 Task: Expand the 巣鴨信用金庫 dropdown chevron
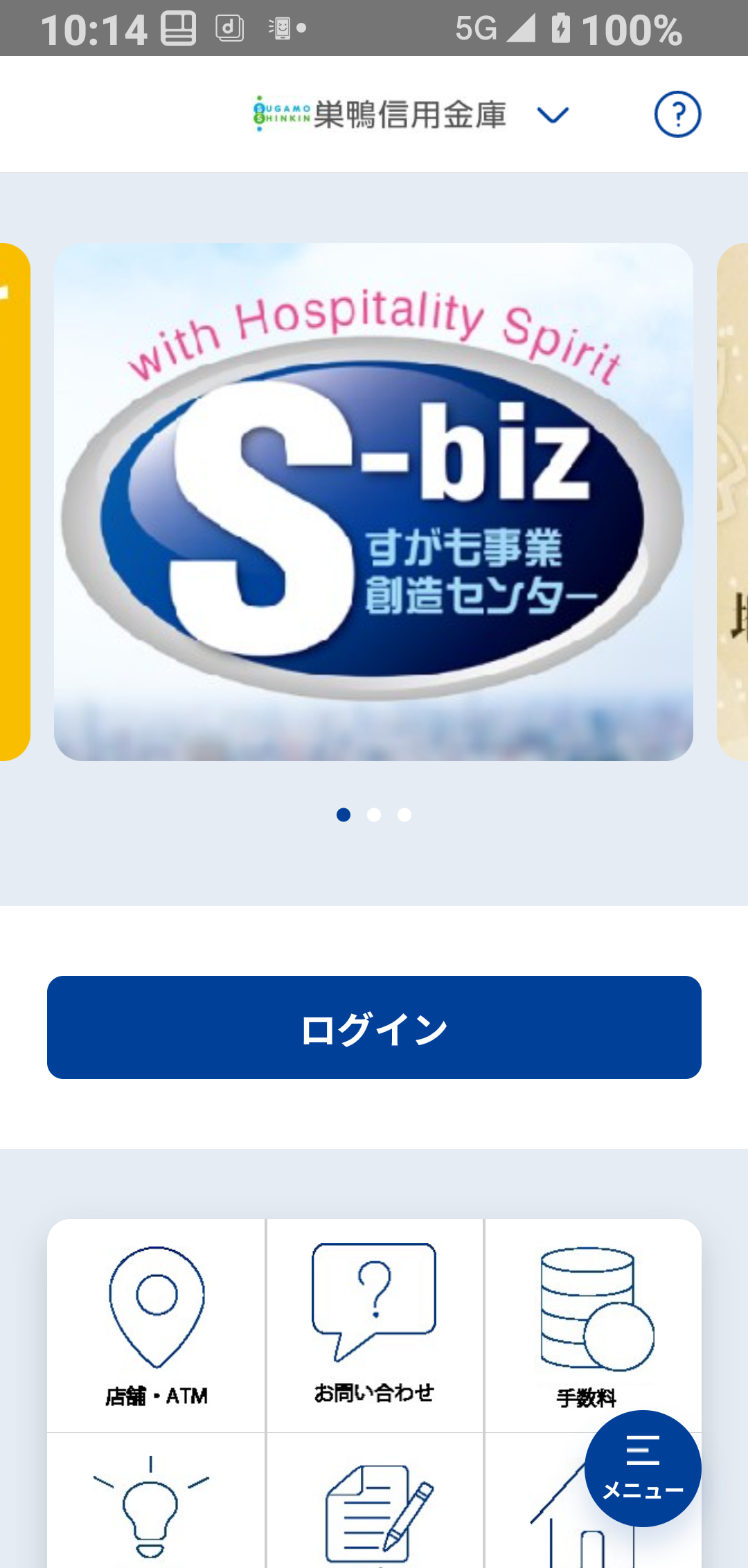[553, 115]
